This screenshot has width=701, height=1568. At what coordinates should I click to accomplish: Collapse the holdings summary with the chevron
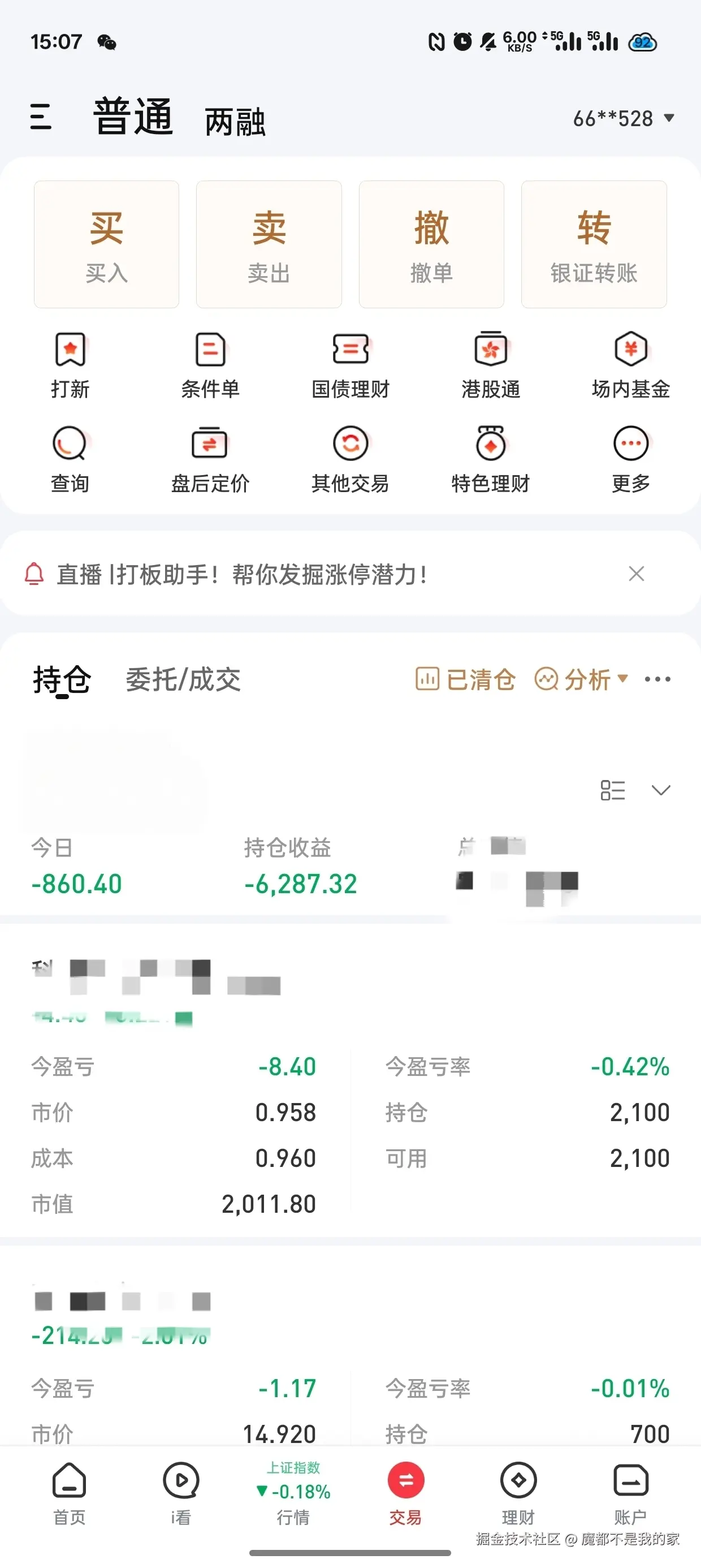click(x=661, y=790)
